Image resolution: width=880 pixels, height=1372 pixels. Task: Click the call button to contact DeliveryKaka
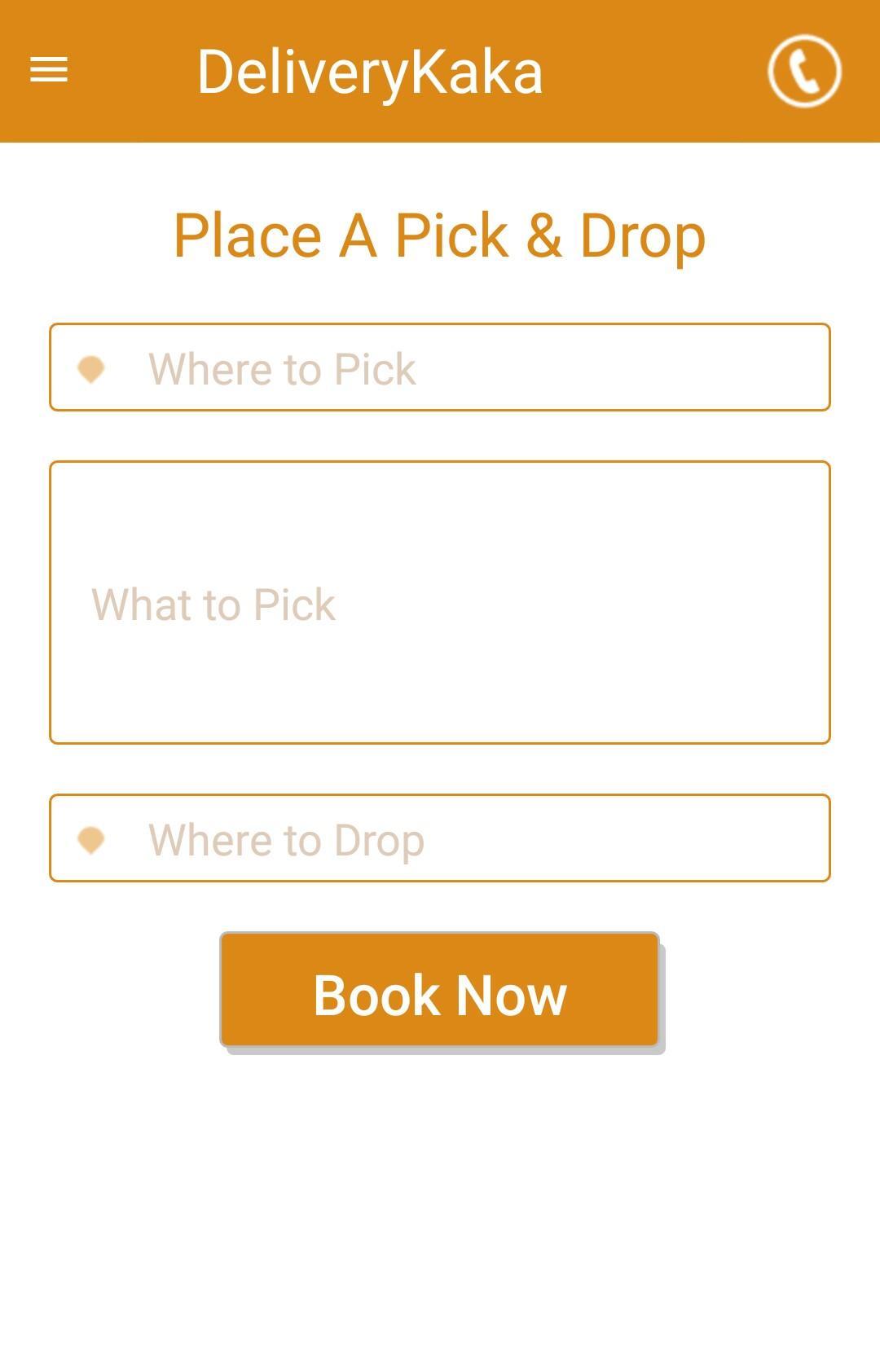point(805,71)
